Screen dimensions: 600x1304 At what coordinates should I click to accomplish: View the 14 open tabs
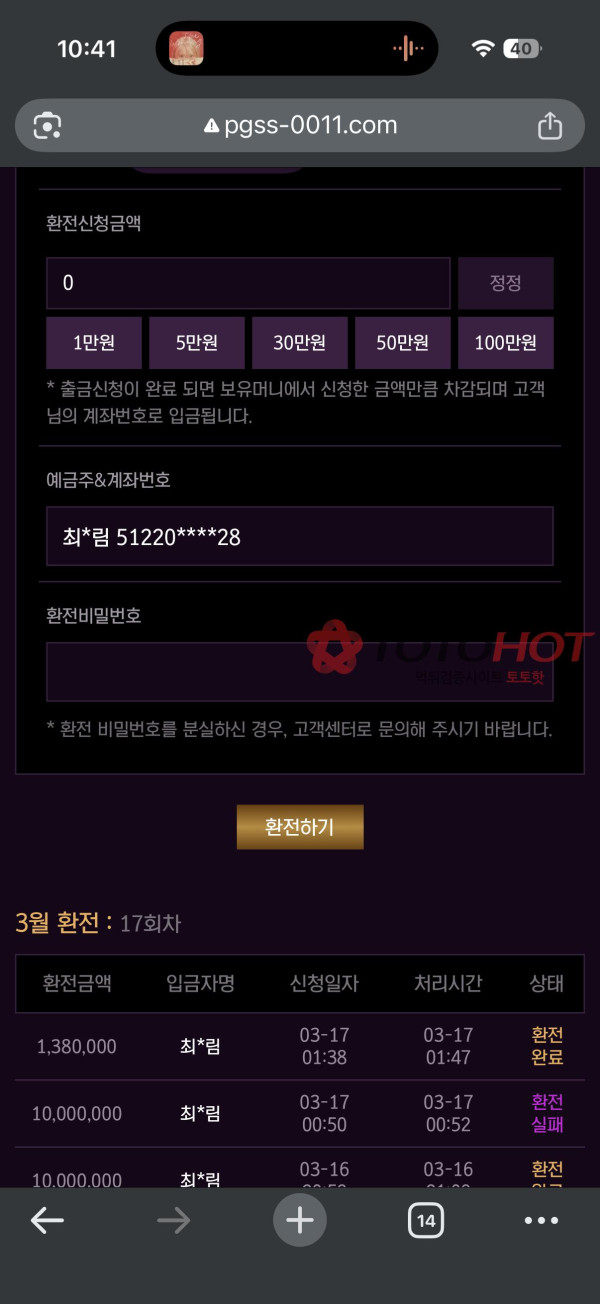pyautogui.click(x=426, y=1220)
